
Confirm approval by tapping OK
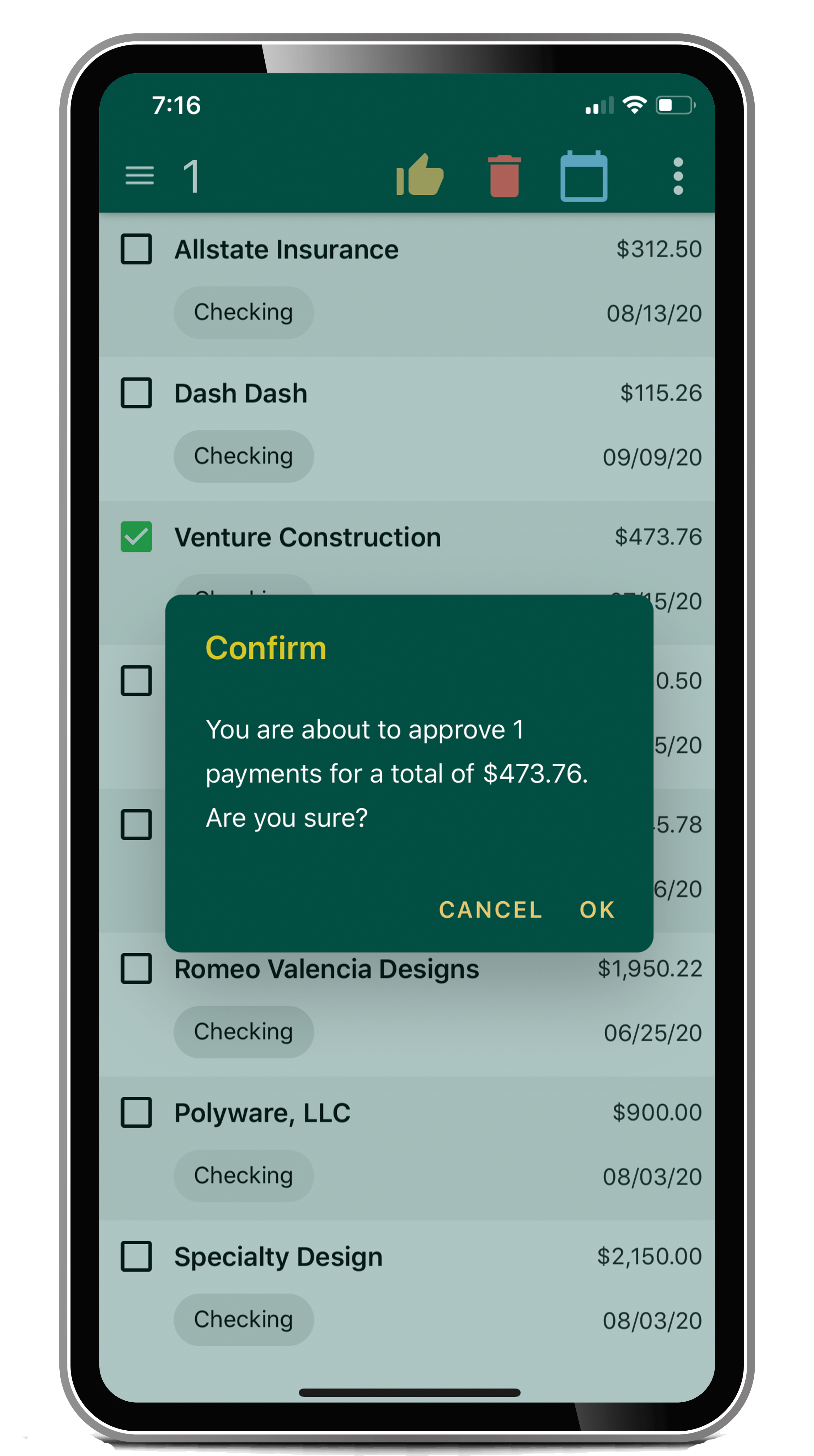click(x=596, y=909)
